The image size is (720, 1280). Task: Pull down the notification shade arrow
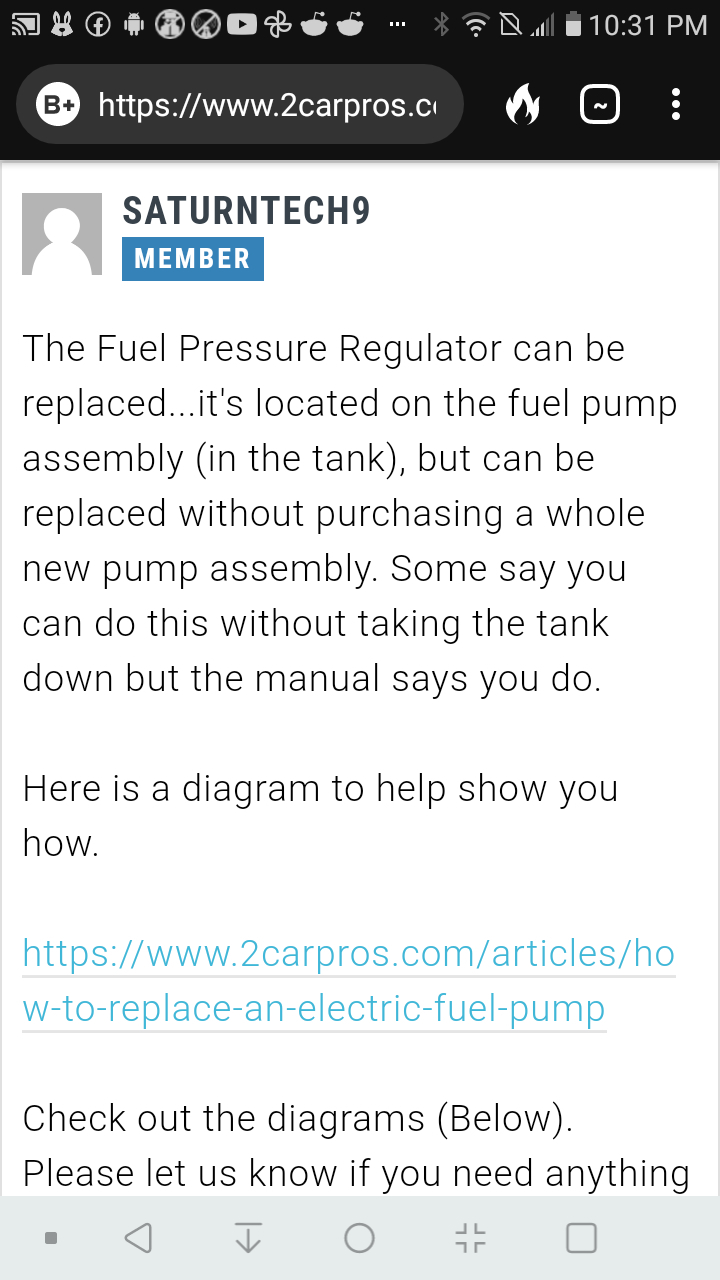click(x=248, y=1238)
